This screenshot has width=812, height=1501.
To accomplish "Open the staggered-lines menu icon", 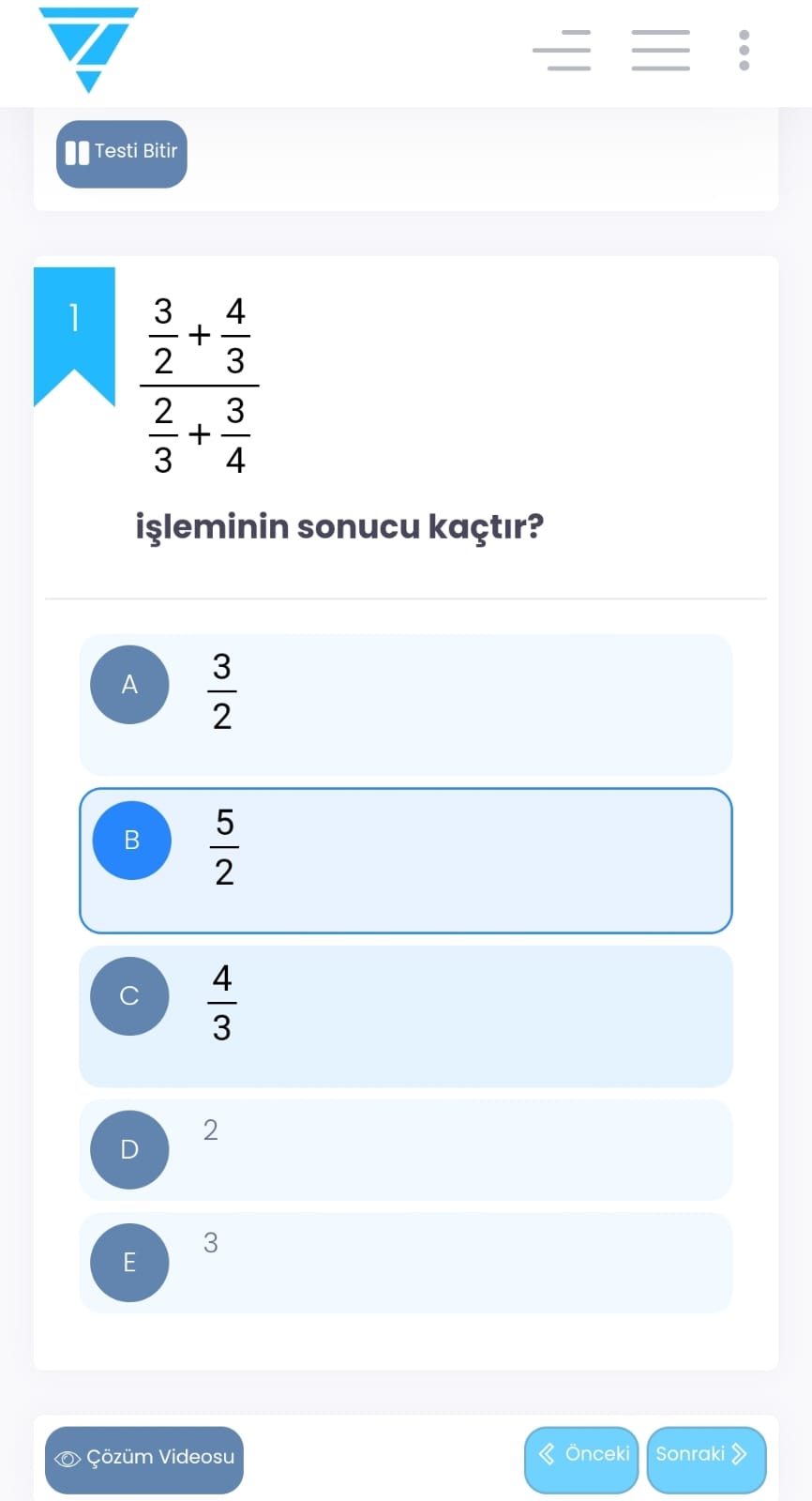I will click(x=562, y=51).
